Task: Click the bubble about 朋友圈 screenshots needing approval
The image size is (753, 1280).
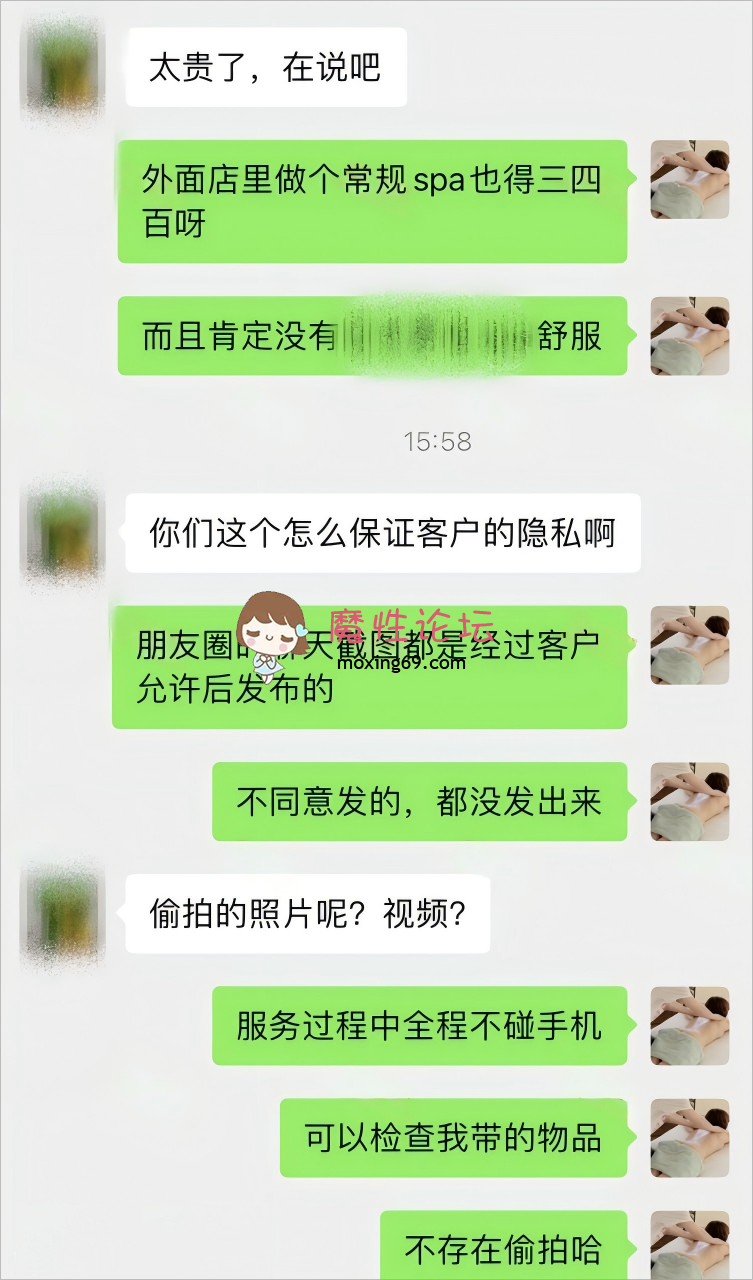Action: point(372,665)
